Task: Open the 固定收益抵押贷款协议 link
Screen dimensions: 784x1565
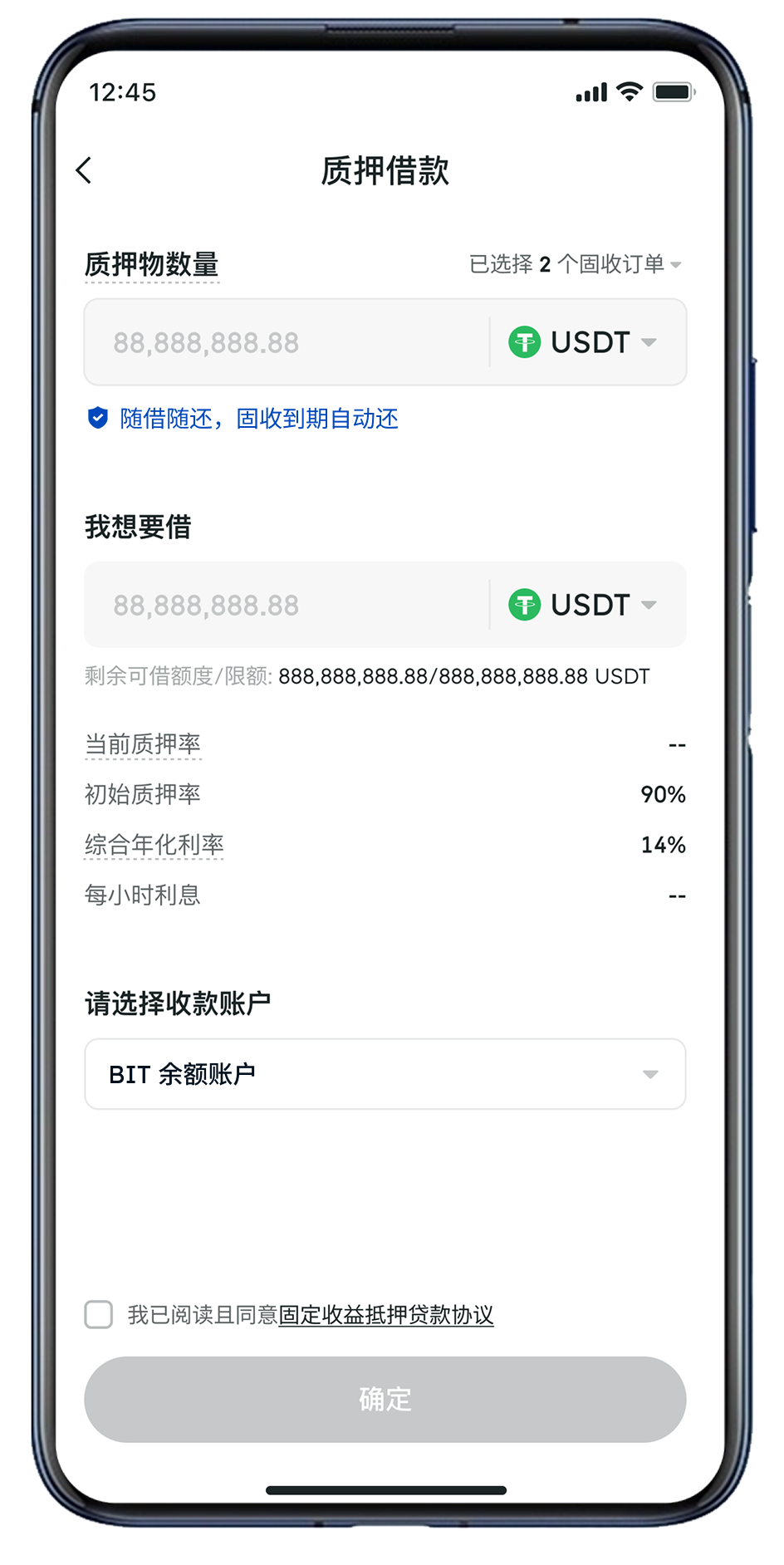Action: coord(385,1314)
